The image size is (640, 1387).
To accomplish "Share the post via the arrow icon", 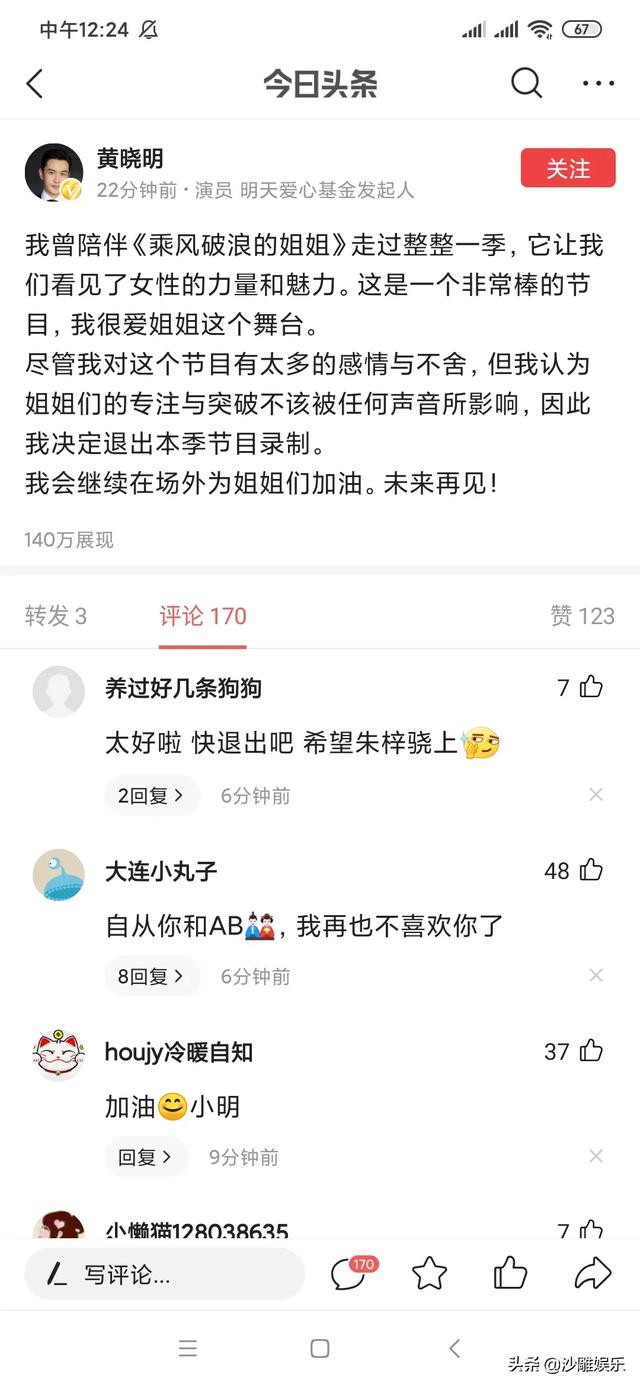I will tap(593, 1274).
